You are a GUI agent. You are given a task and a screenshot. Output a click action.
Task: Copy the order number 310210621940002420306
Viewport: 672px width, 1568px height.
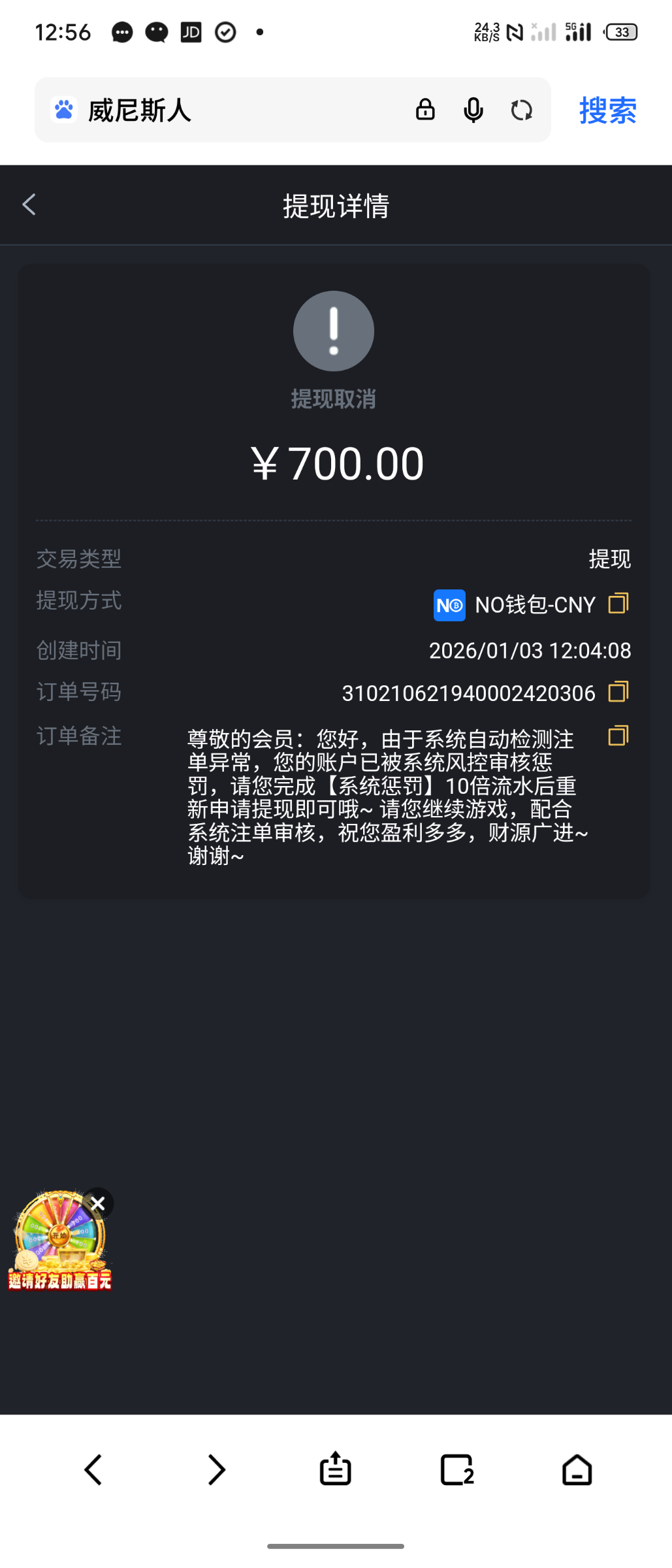point(617,691)
